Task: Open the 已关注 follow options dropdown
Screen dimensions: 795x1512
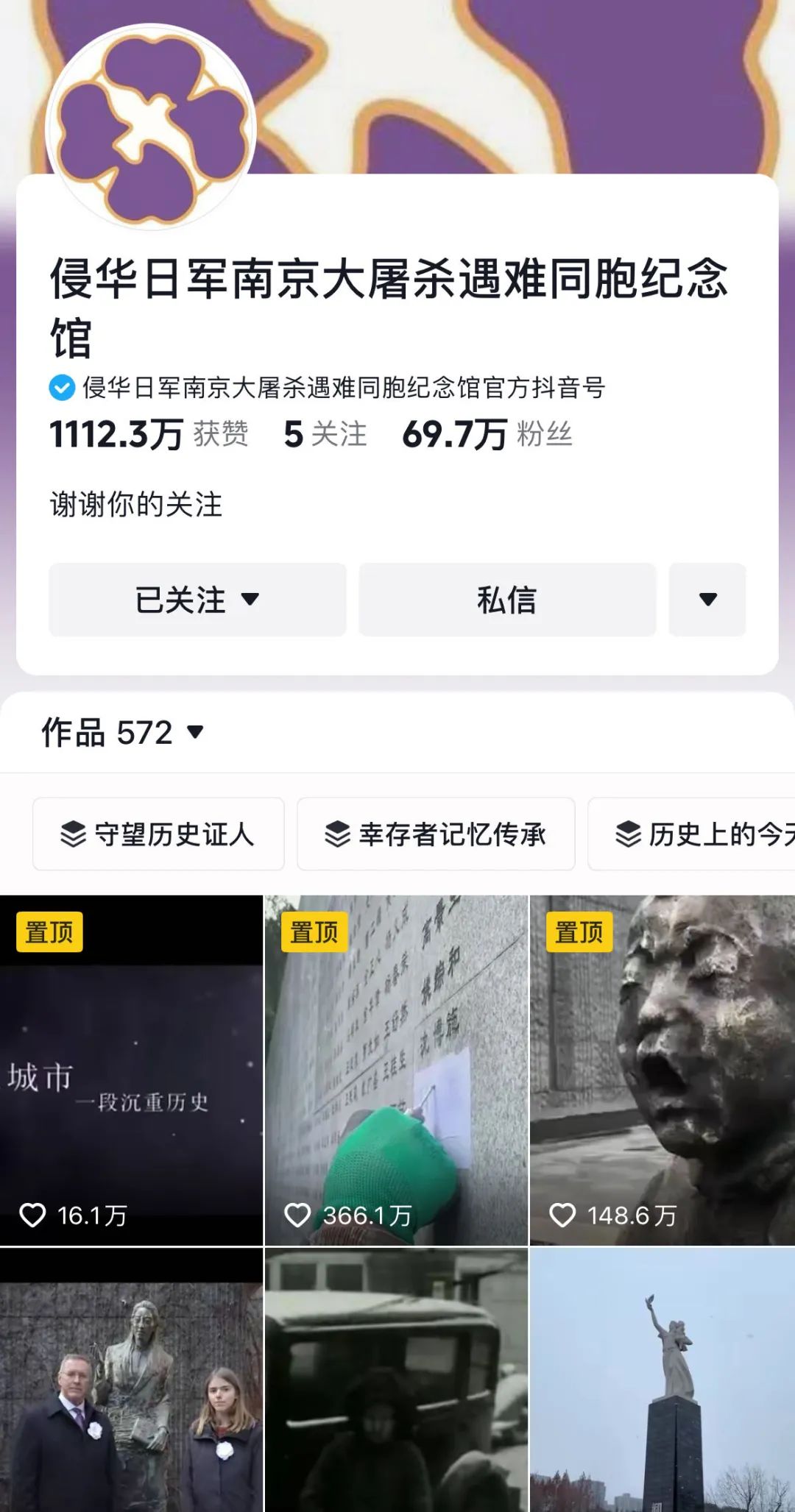Action: [197, 600]
